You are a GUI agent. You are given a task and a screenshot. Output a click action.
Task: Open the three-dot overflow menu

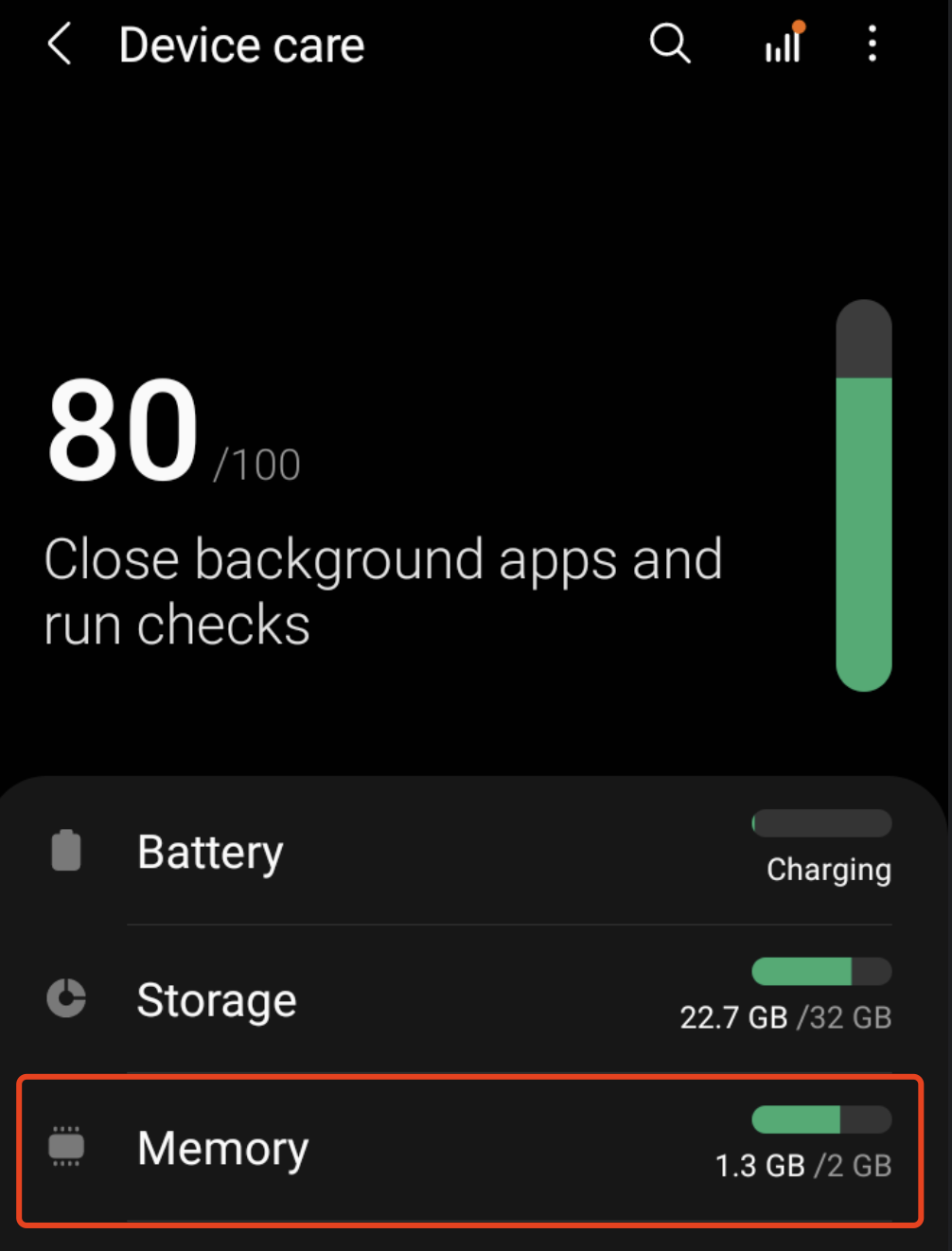pos(872,44)
